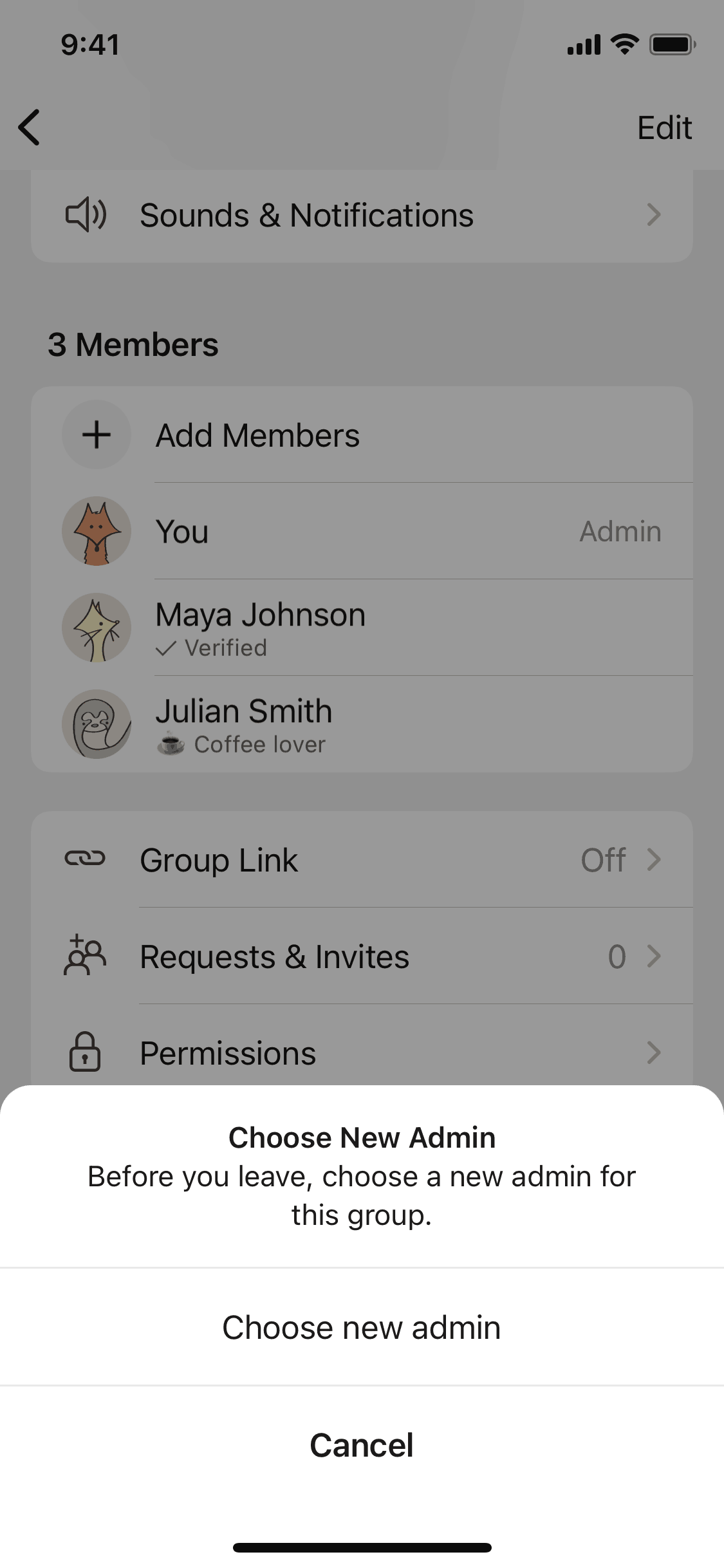Tap Edit in the top bar
Screen dimensions: 724x1568
(664, 127)
